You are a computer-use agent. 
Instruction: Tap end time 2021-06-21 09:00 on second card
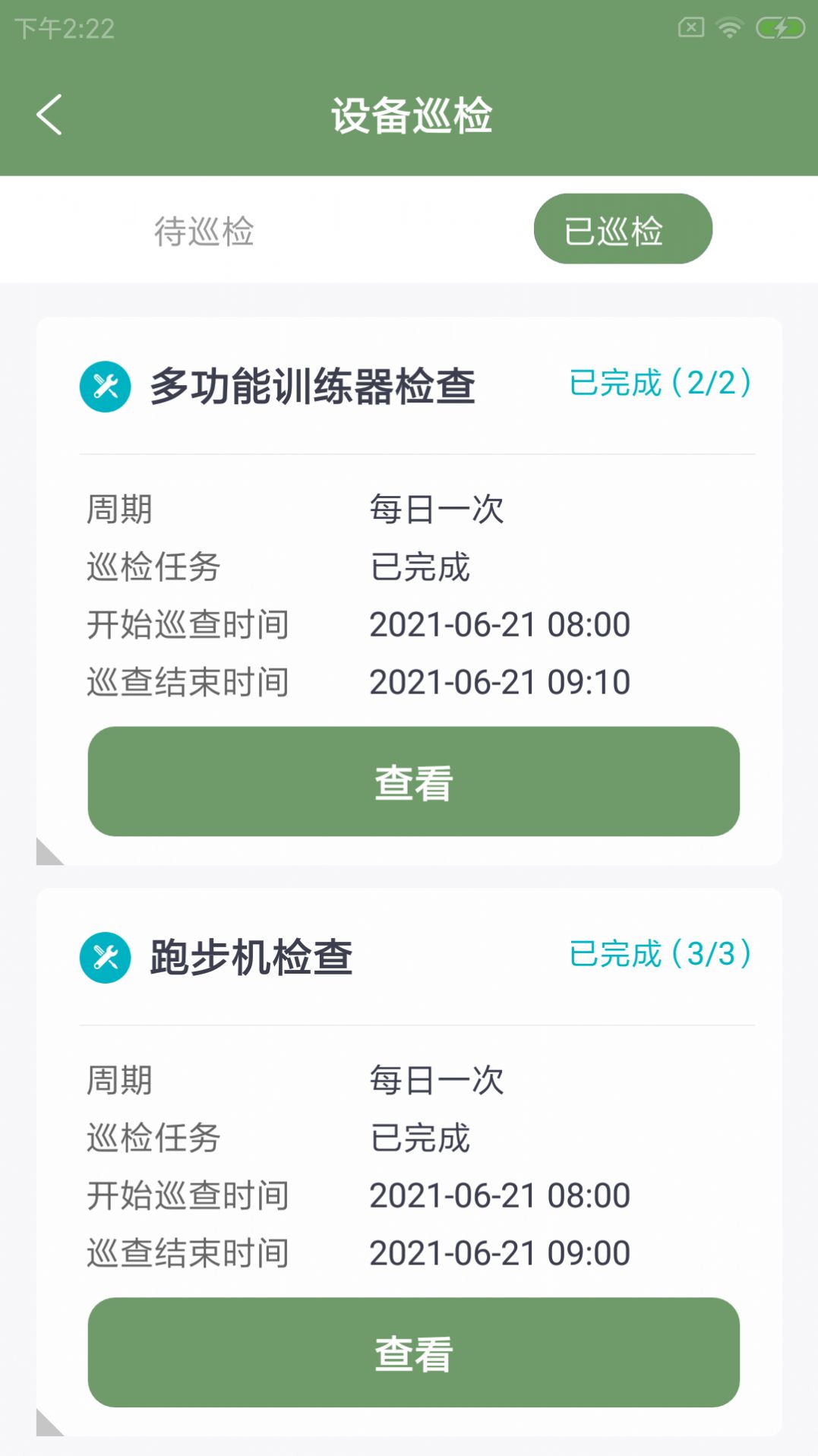[x=499, y=1253]
